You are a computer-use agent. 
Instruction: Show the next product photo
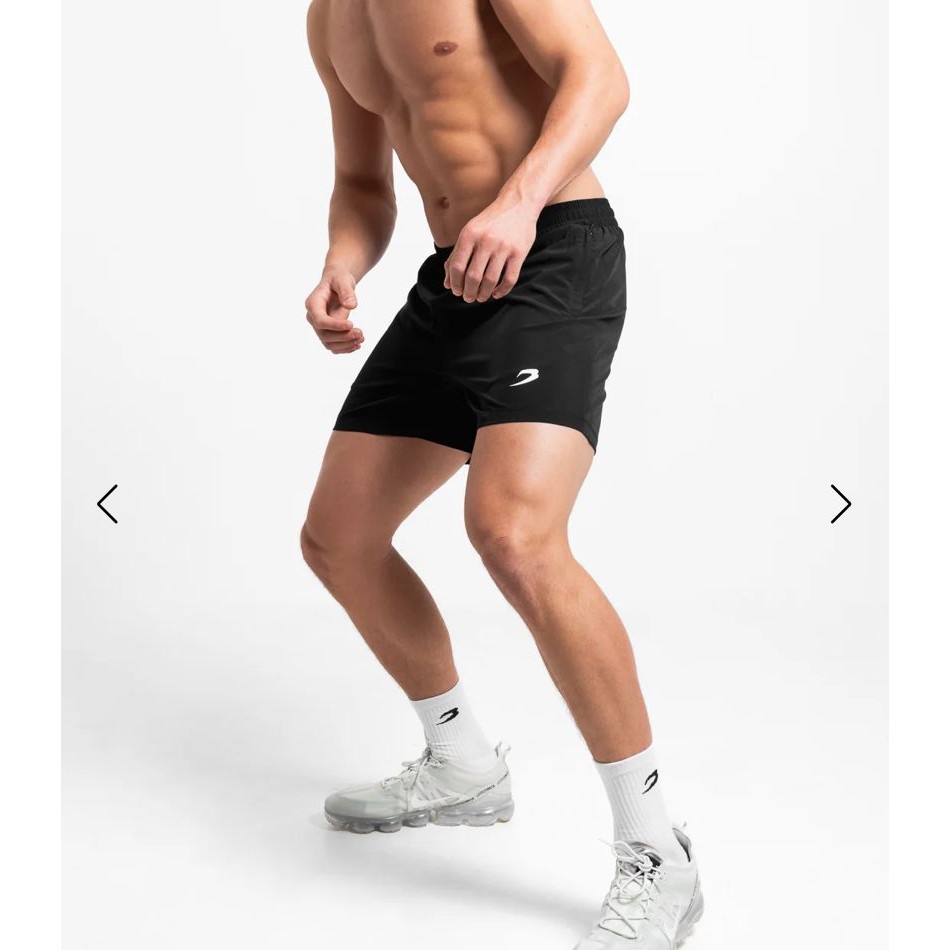pos(840,504)
